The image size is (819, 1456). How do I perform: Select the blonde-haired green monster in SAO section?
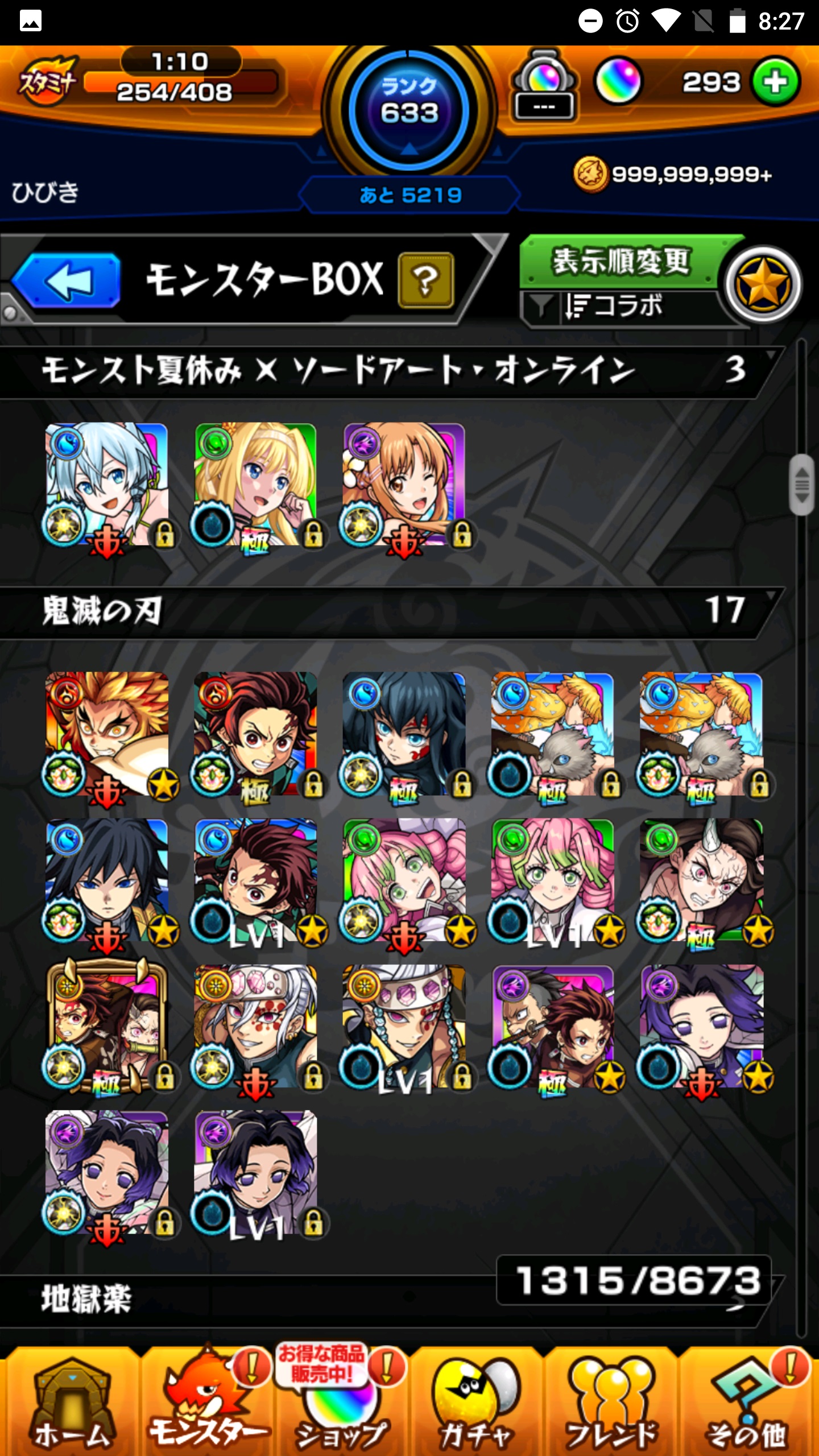tap(255, 485)
